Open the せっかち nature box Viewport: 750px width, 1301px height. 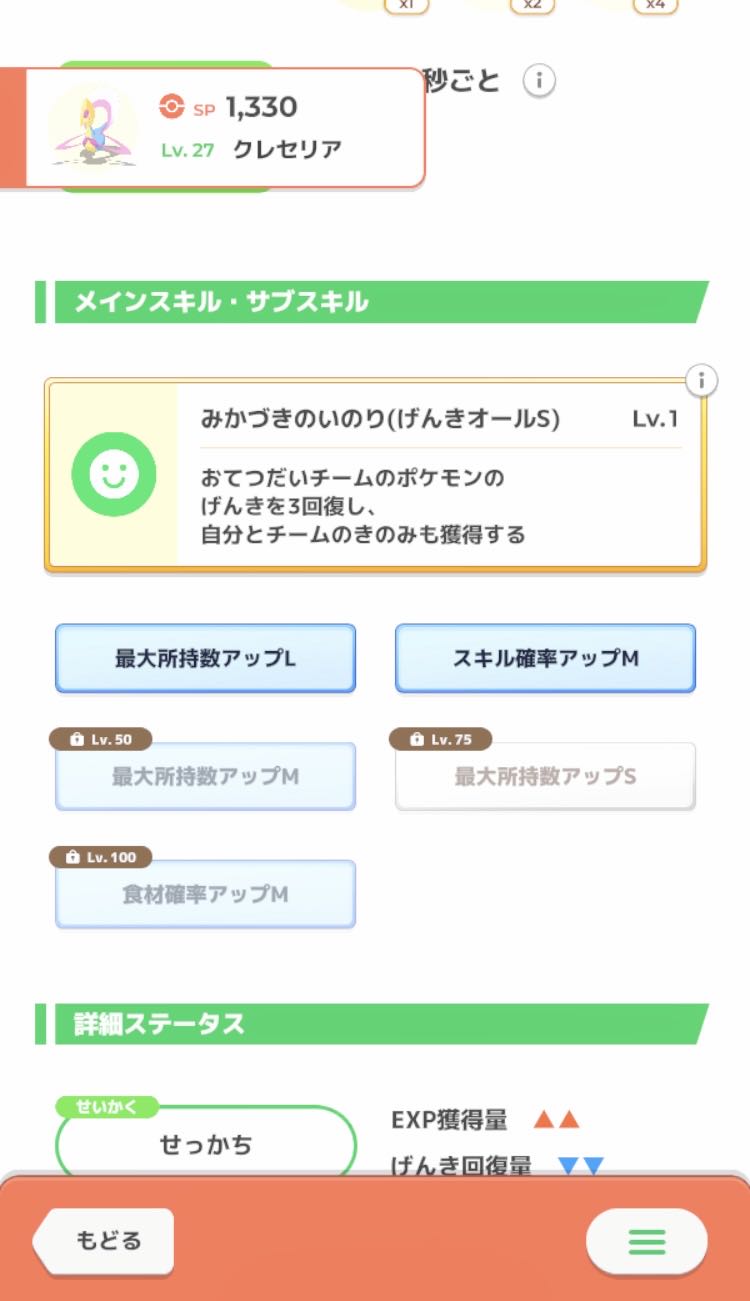click(206, 1141)
